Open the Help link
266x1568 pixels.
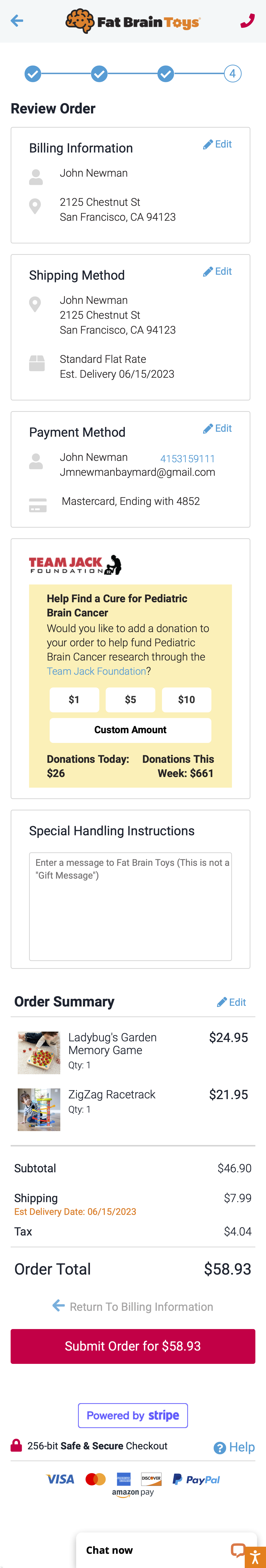[x=234, y=1447]
